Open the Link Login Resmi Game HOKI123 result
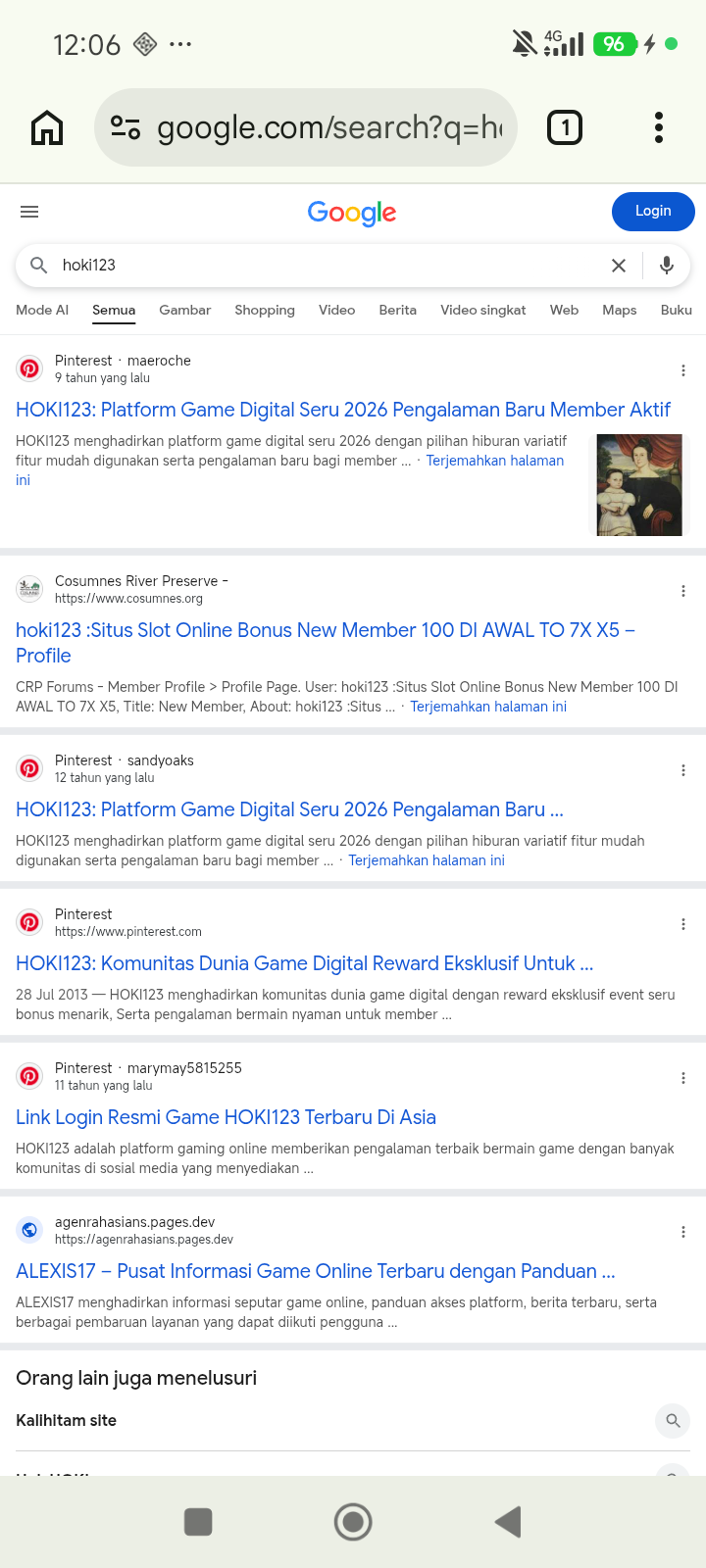 (226, 1117)
